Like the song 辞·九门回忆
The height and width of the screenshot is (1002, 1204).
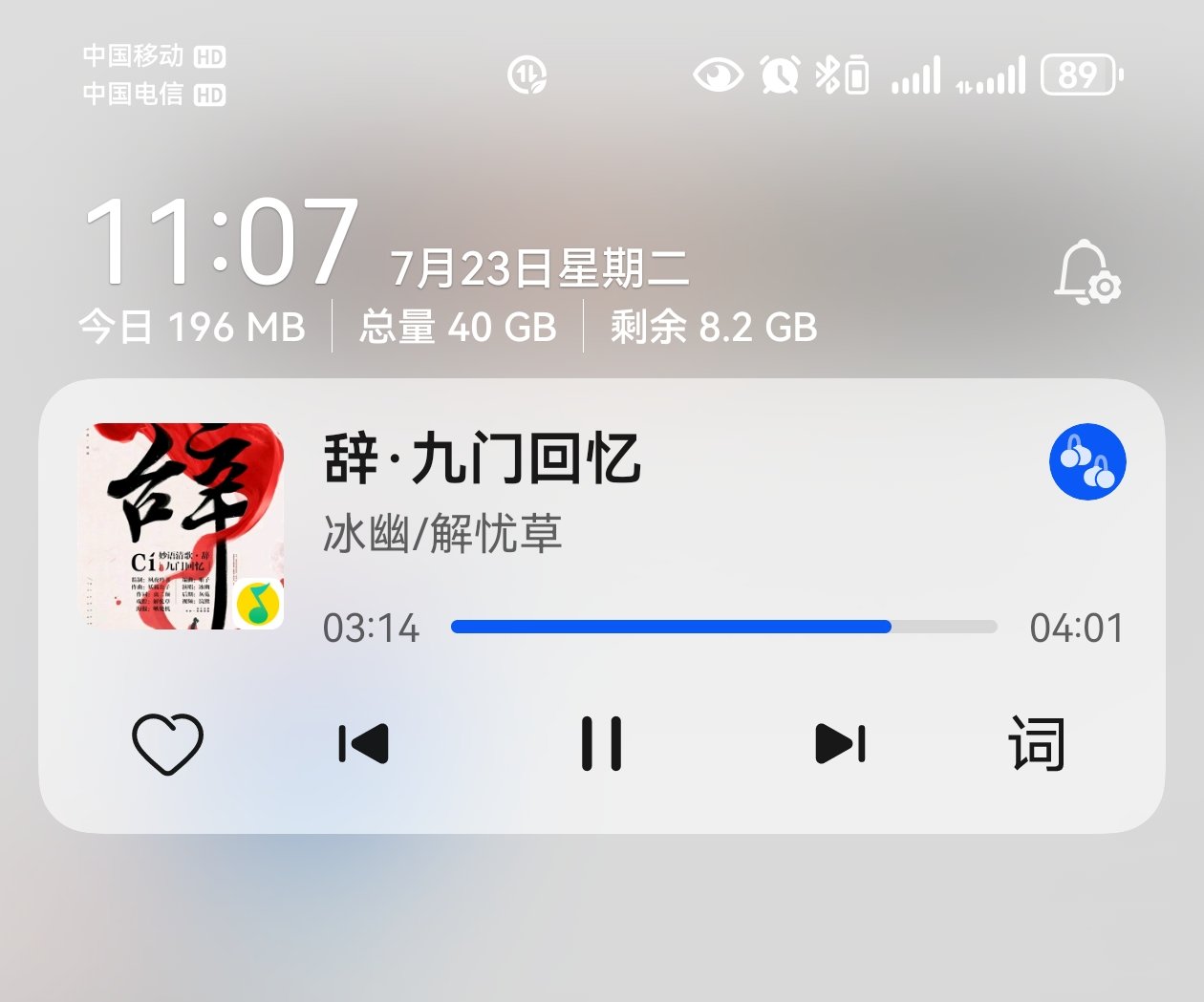pos(167,743)
